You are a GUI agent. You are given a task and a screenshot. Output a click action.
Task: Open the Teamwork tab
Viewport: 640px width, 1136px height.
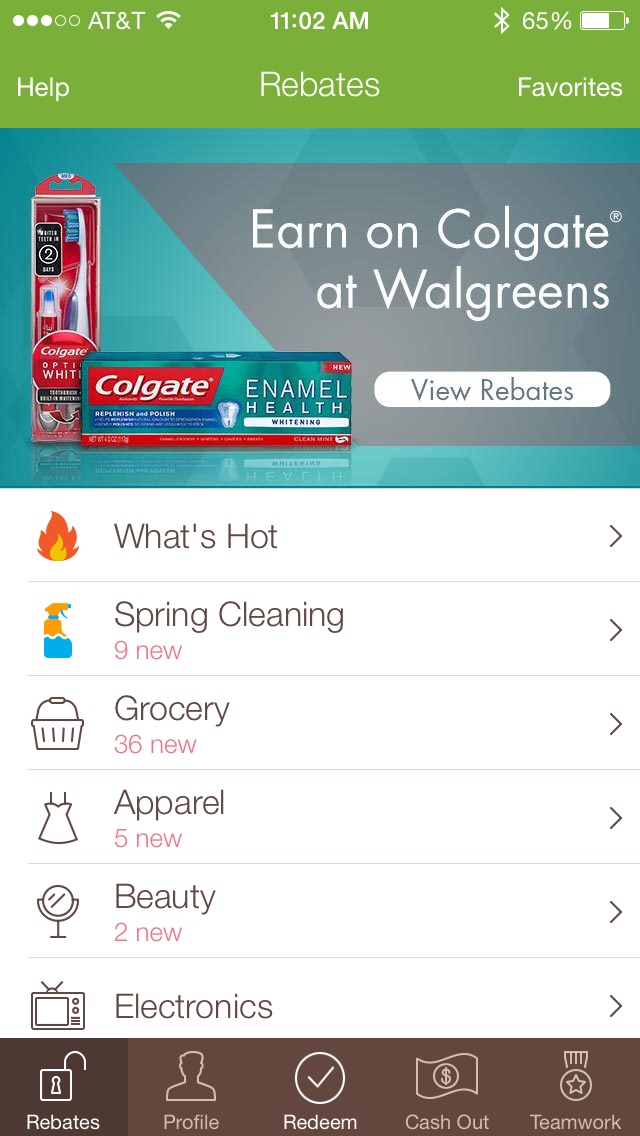coord(575,1088)
